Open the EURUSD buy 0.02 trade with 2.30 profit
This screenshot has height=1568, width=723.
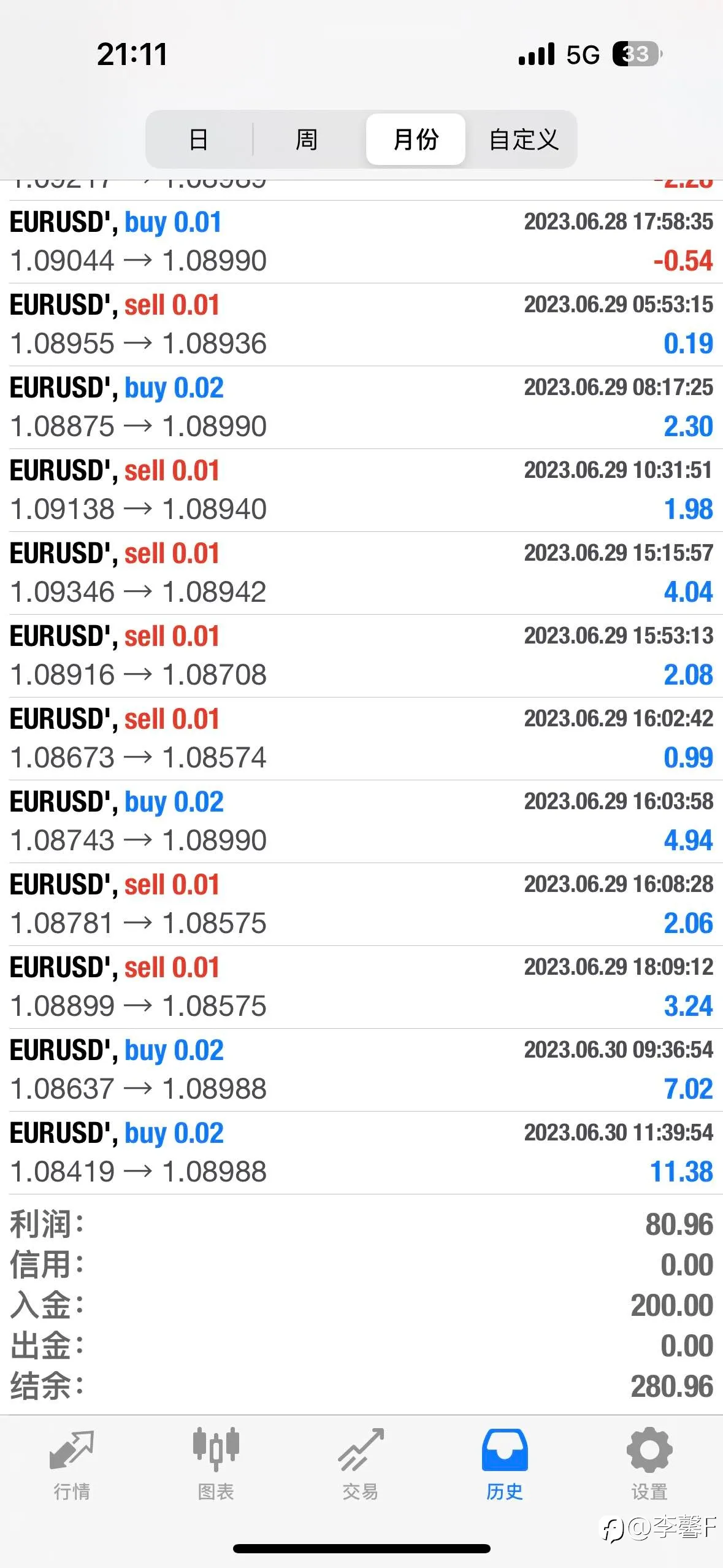tap(361, 407)
